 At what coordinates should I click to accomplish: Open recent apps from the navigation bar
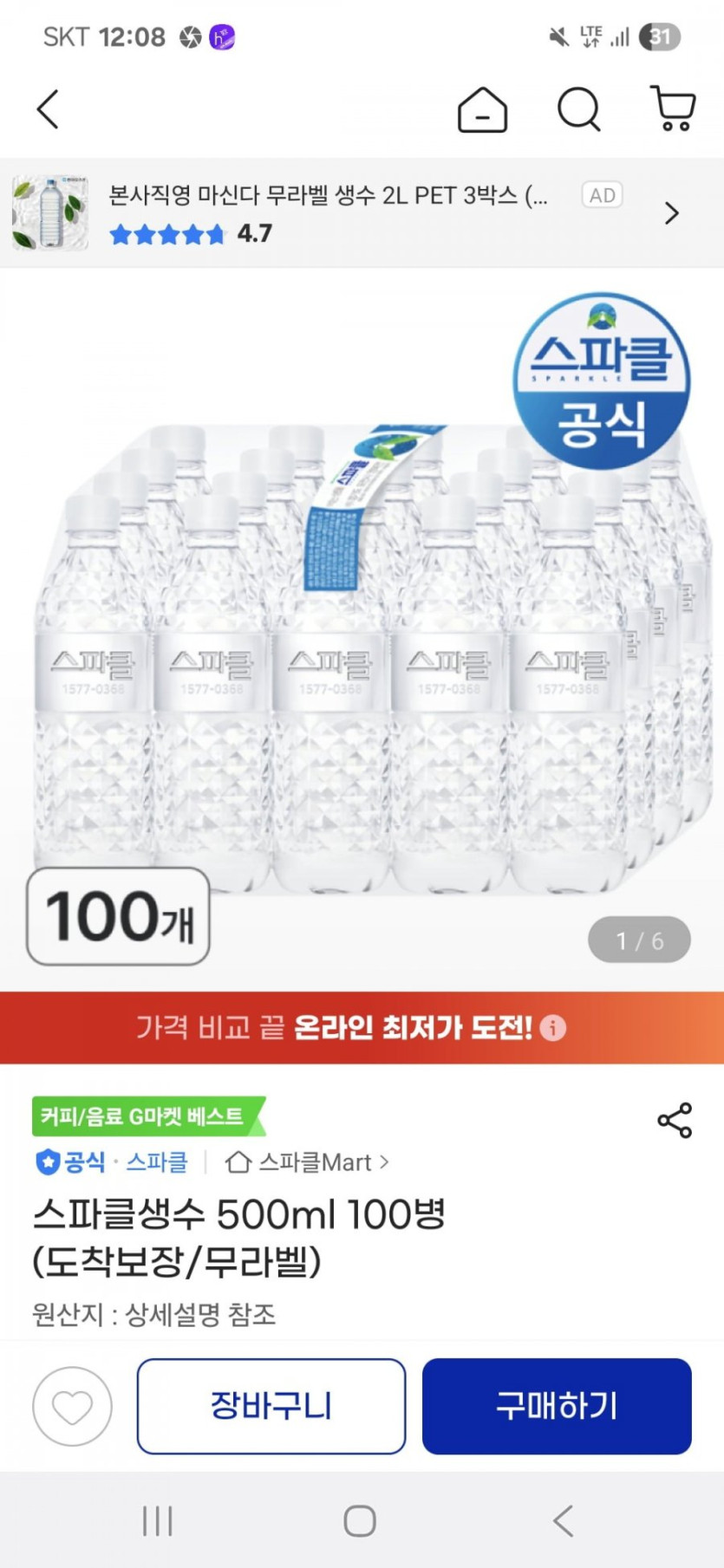coord(158,1520)
